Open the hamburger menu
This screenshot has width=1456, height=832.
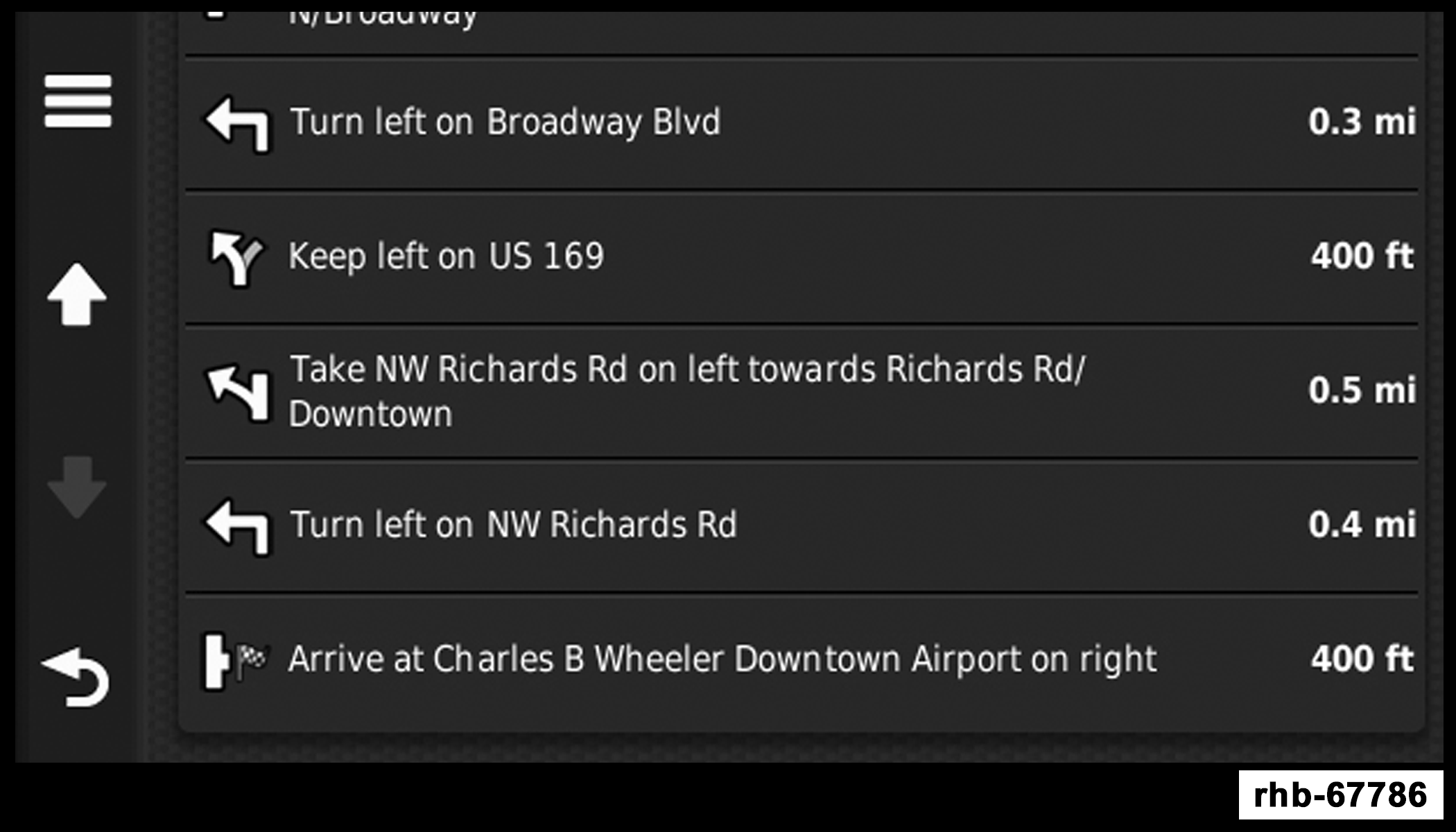click(x=78, y=101)
